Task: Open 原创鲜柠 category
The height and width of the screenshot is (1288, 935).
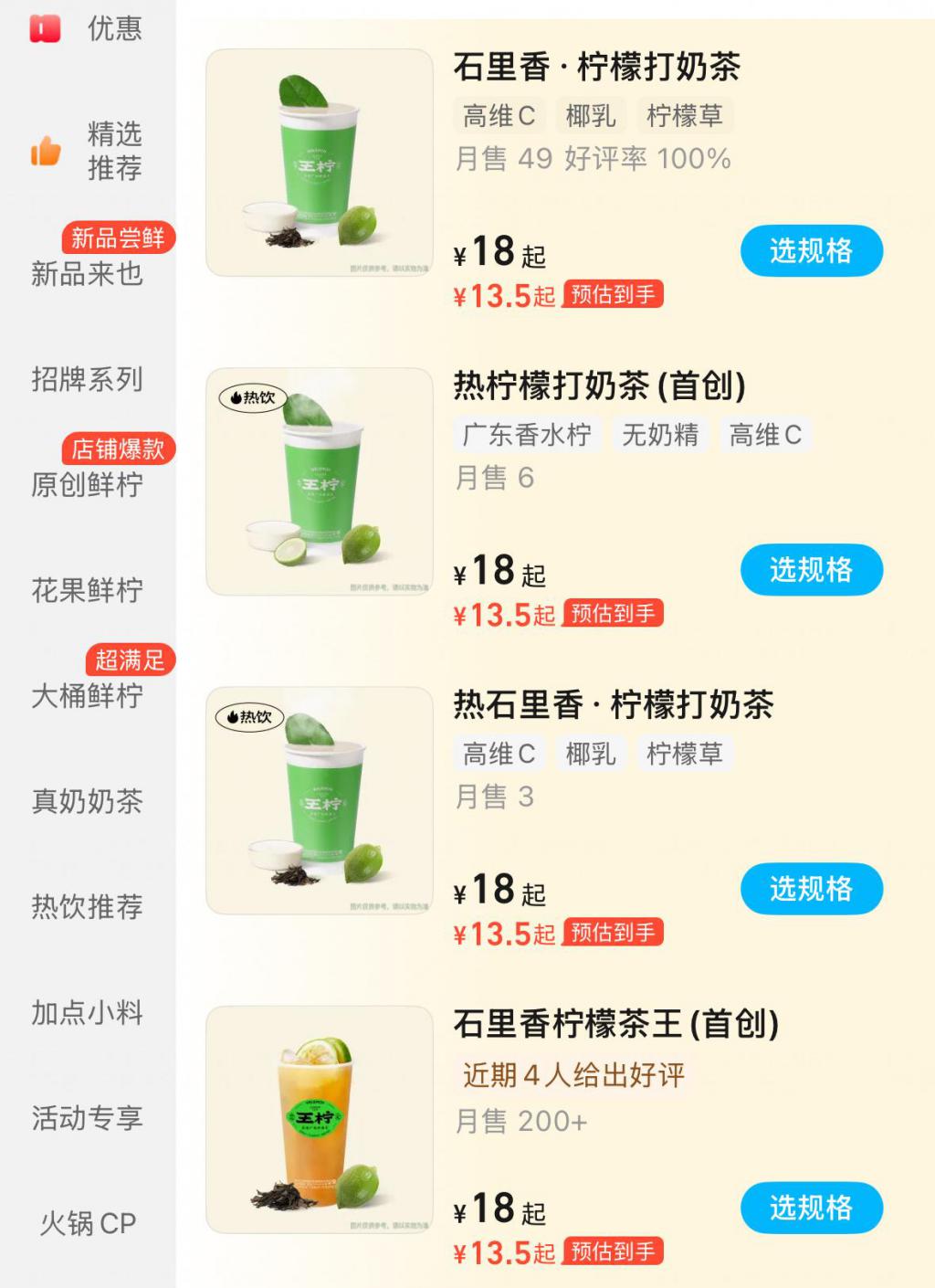Action: [x=88, y=483]
